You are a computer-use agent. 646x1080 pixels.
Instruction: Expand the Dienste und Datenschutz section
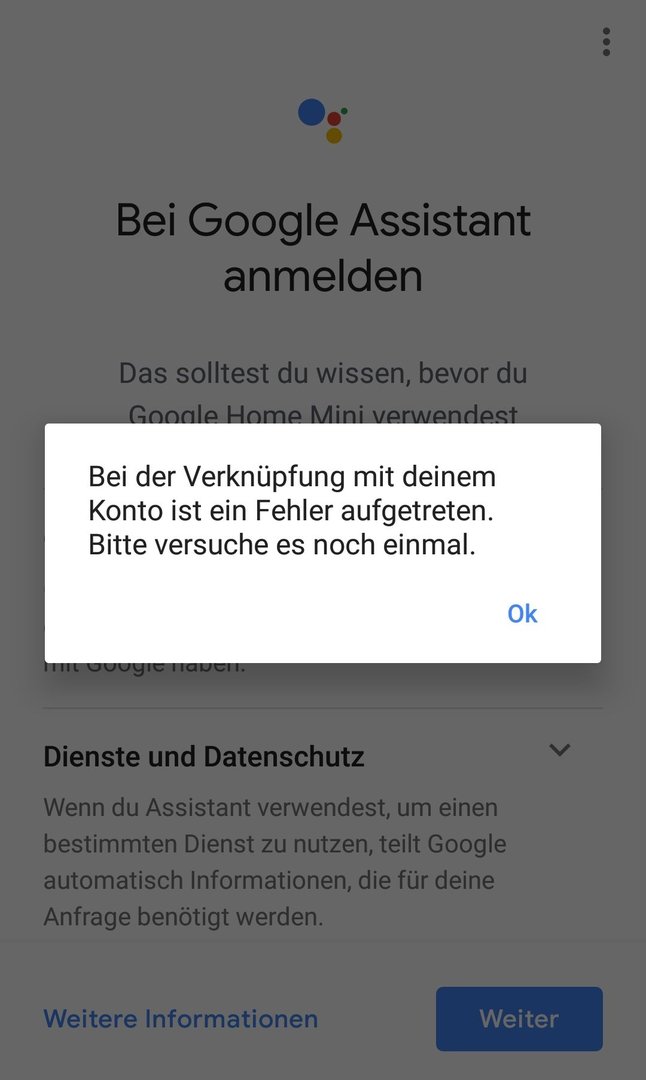click(559, 750)
